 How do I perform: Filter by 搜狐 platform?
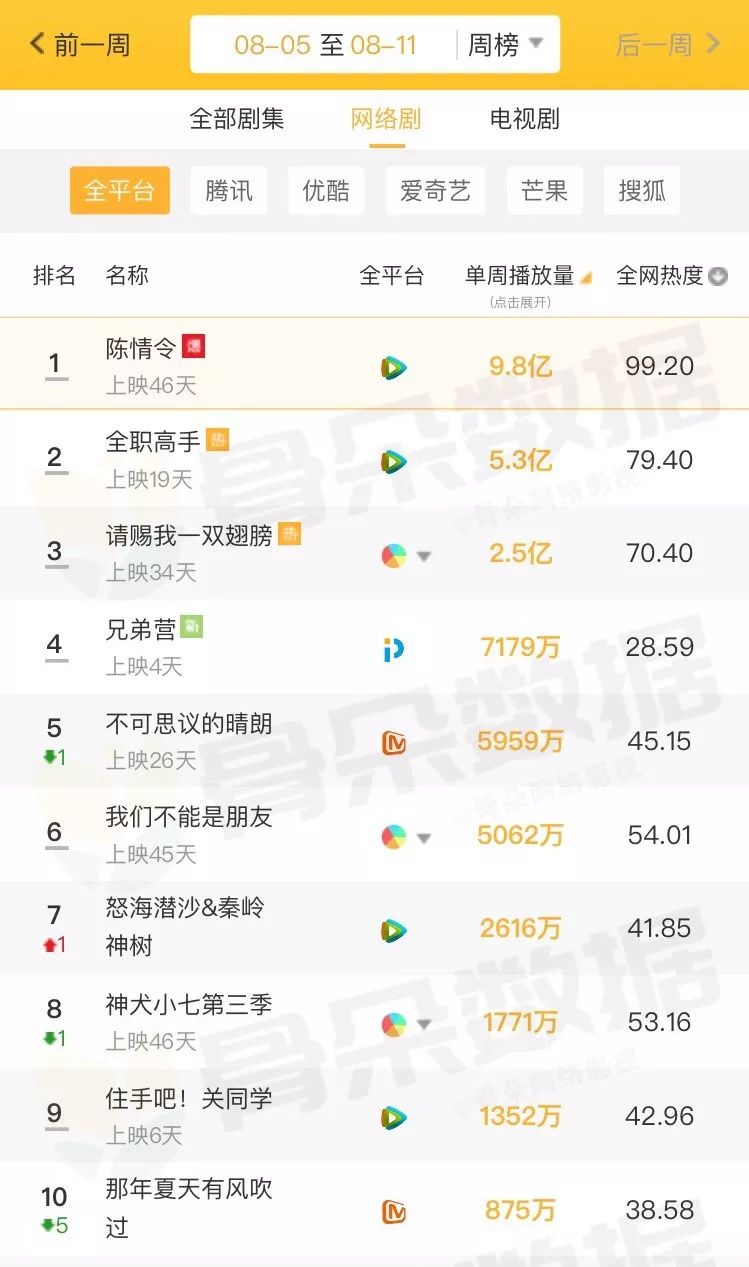coord(642,191)
